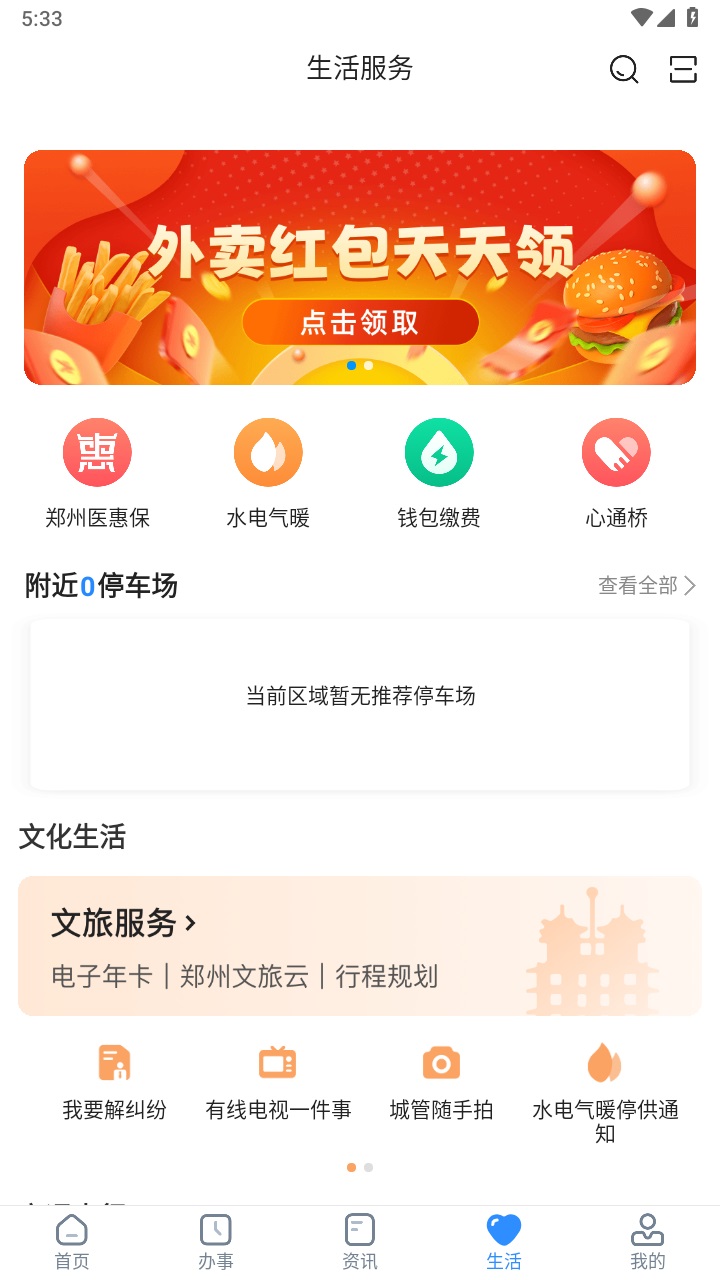Go to the 我的 tab
The image size is (720, 1280).
(x=648, y=1242)
